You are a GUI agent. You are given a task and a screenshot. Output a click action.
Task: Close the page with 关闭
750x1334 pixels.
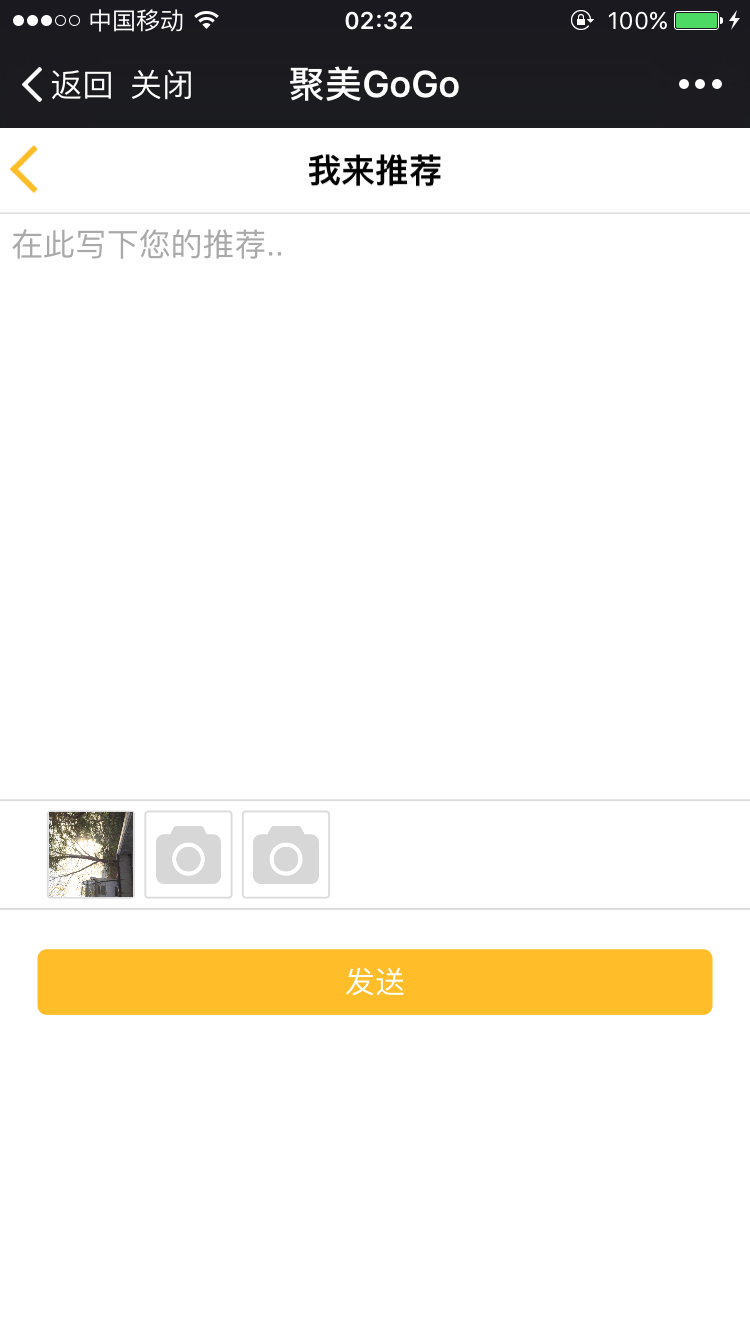(x=161, y=85)
